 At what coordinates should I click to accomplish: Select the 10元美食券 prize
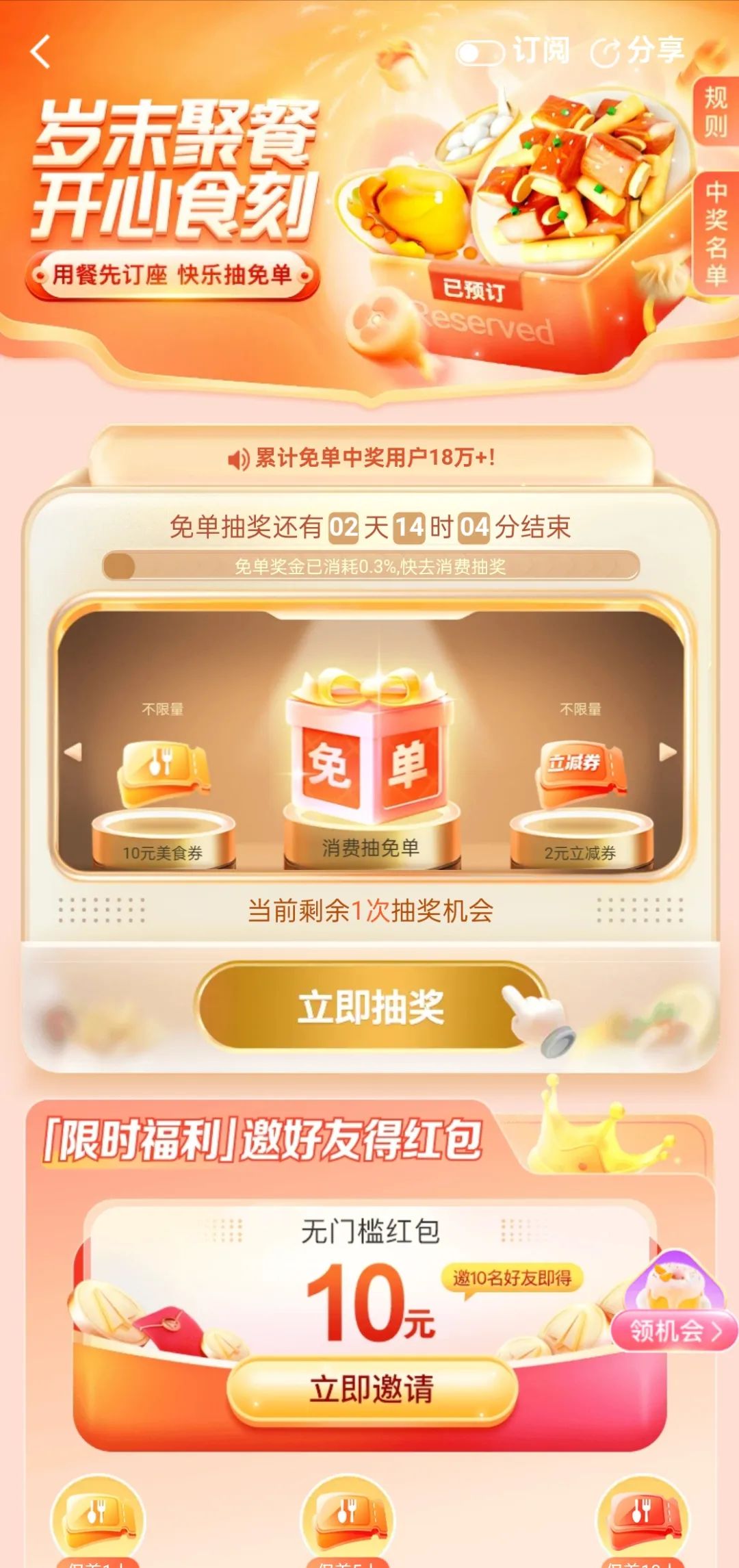pos(163,801)
